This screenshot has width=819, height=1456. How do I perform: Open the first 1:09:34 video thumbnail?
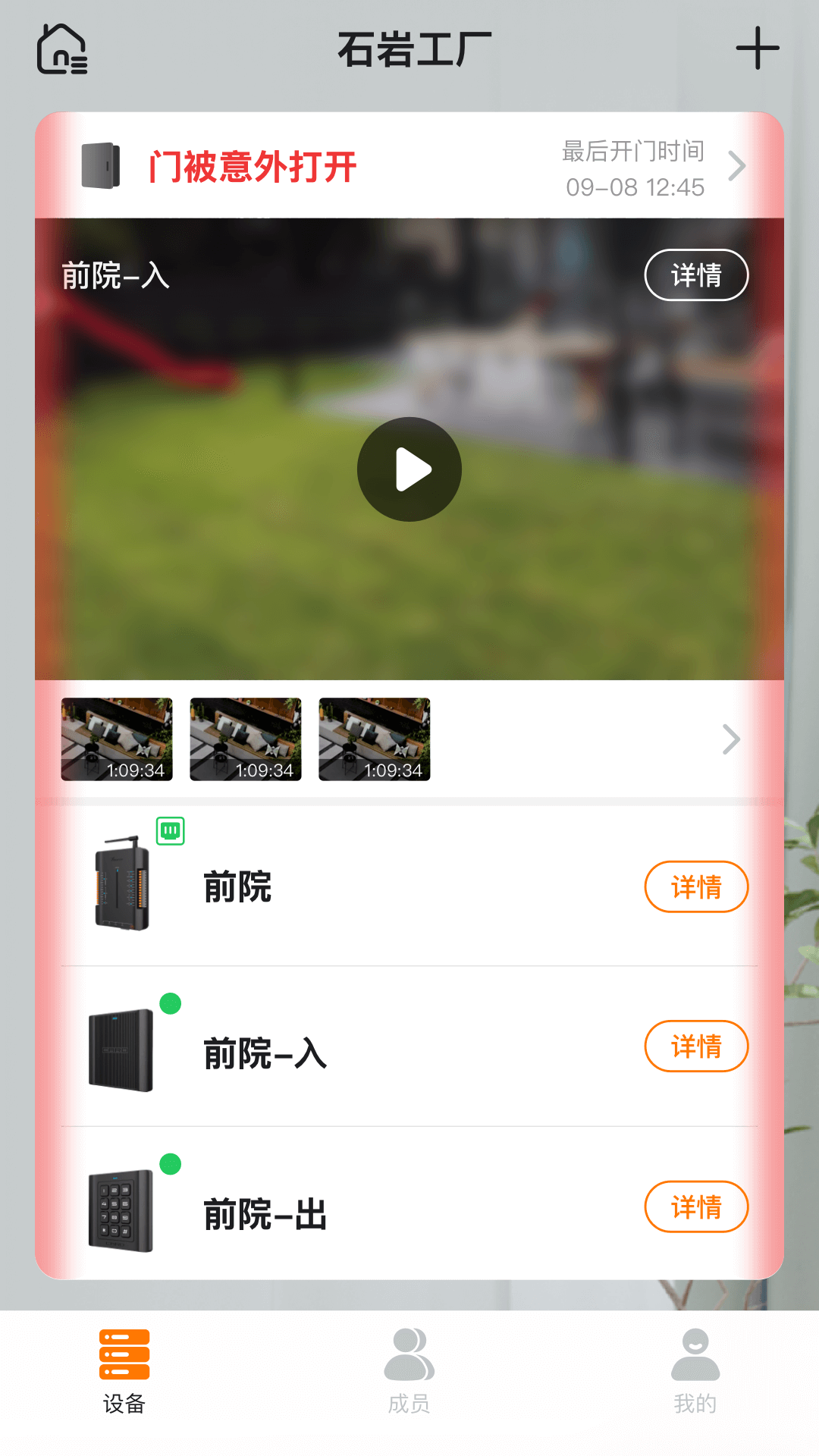click(x=116, y=739)
